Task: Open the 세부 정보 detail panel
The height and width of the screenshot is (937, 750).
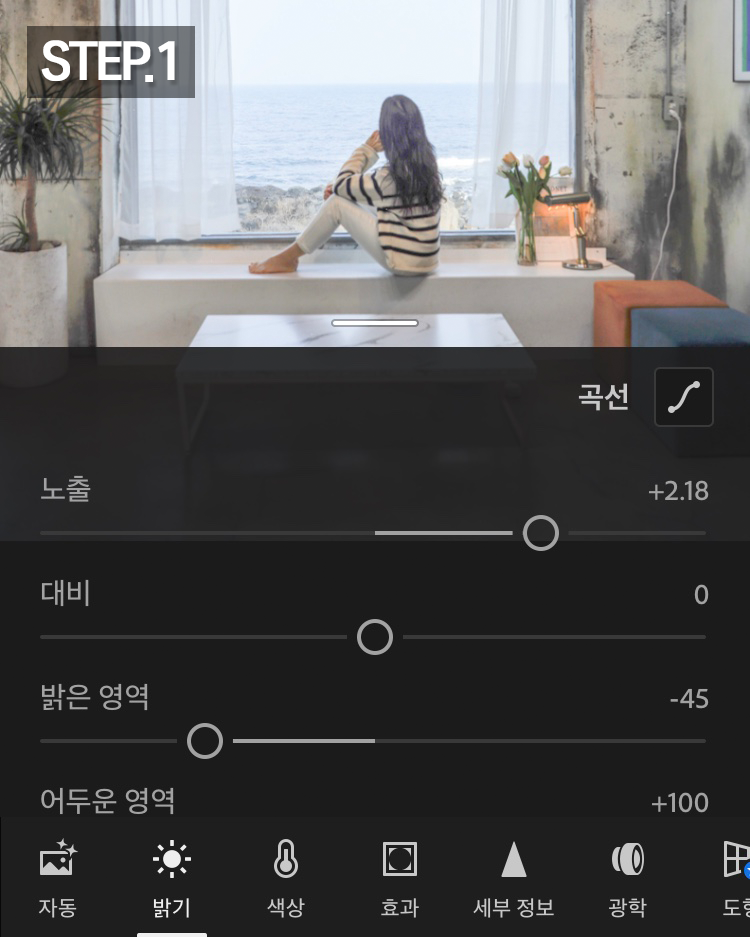Action: click(x=513, y=877)
